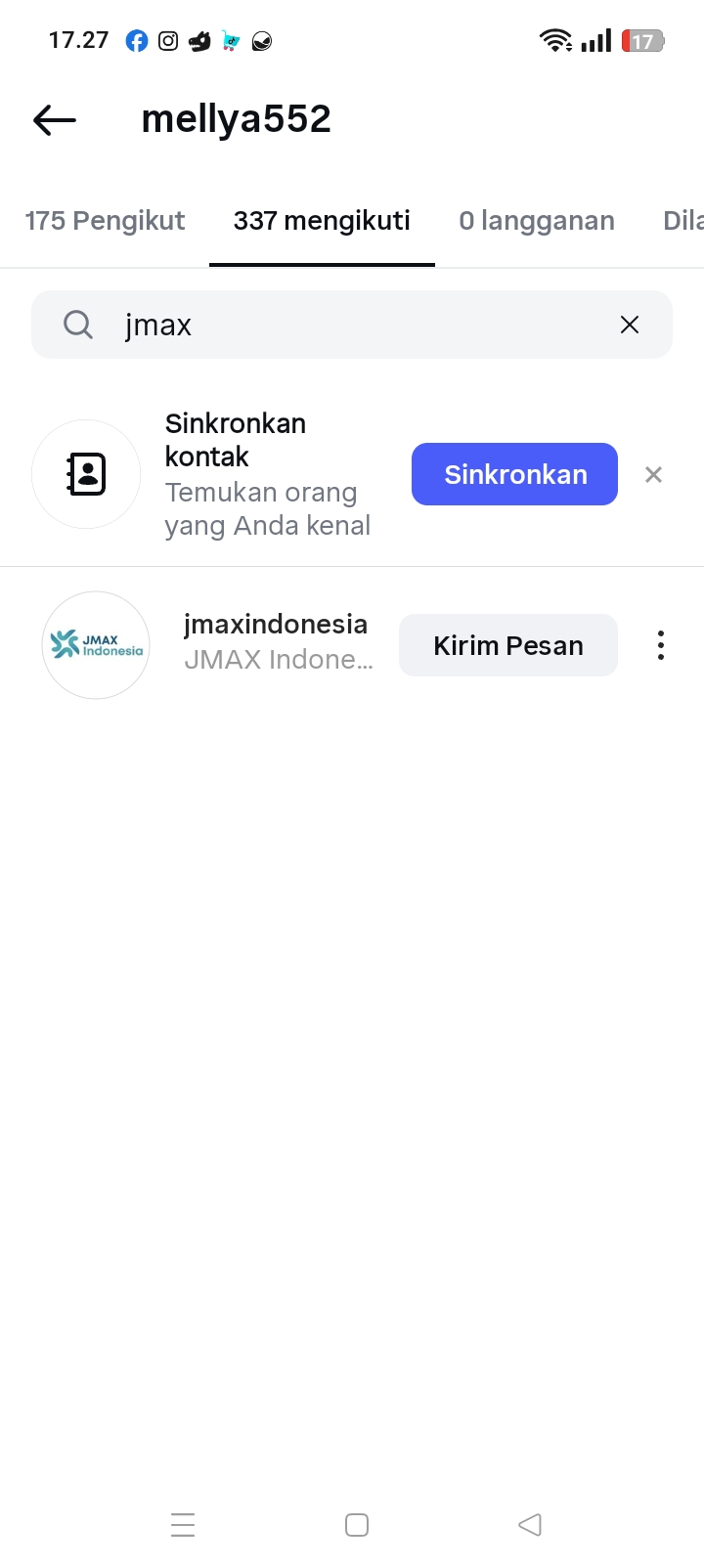This screenshot has height=1568, width=704.
Task: Open the 0 langganan tab
Action: point(537,221)
